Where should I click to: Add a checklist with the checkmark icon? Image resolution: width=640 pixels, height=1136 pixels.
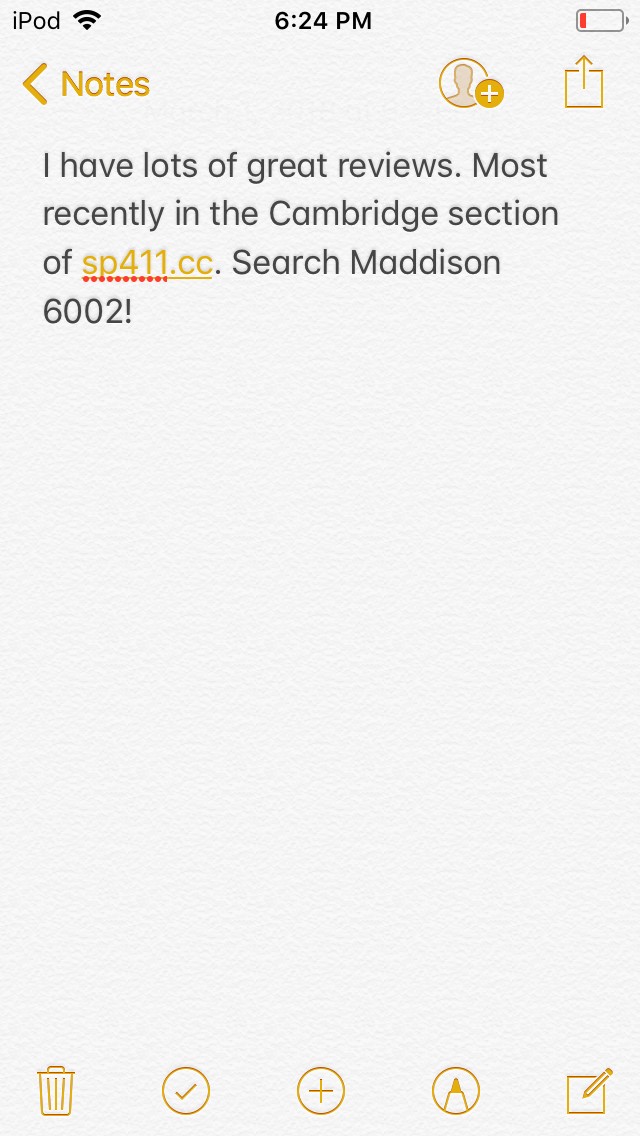point(186,1090)
